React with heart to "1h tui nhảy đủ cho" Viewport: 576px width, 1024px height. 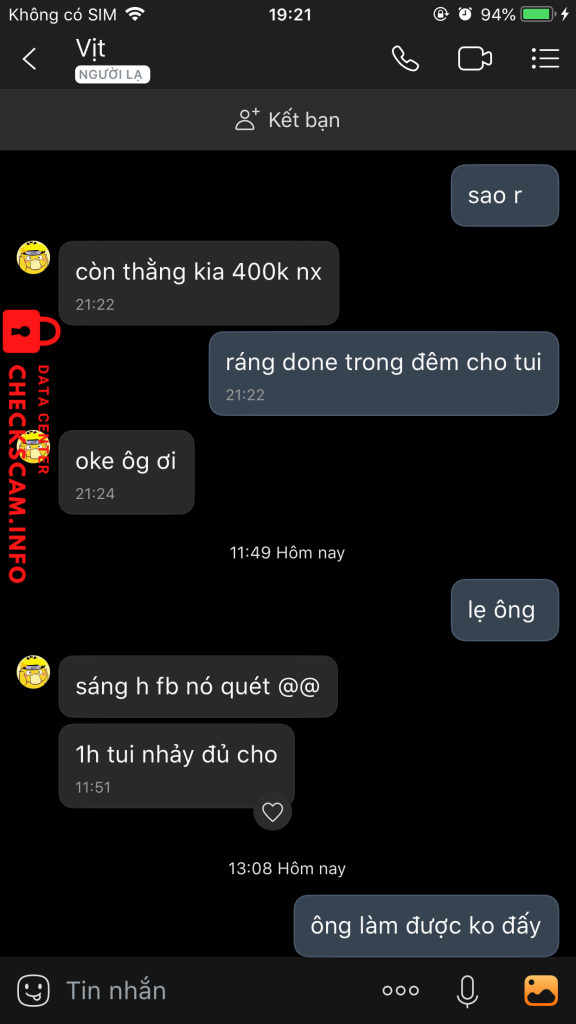272,812
